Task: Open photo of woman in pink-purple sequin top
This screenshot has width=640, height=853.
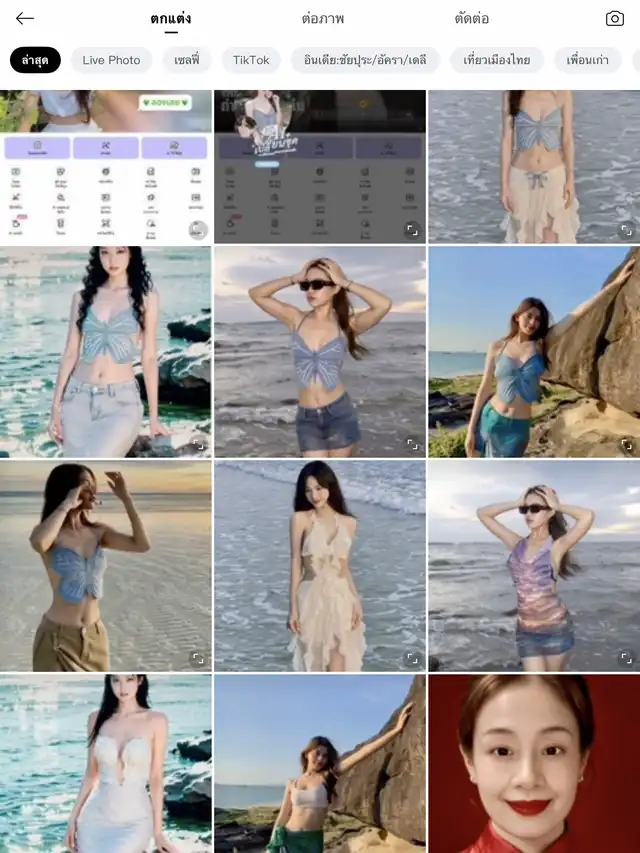Action: [533, 565]
